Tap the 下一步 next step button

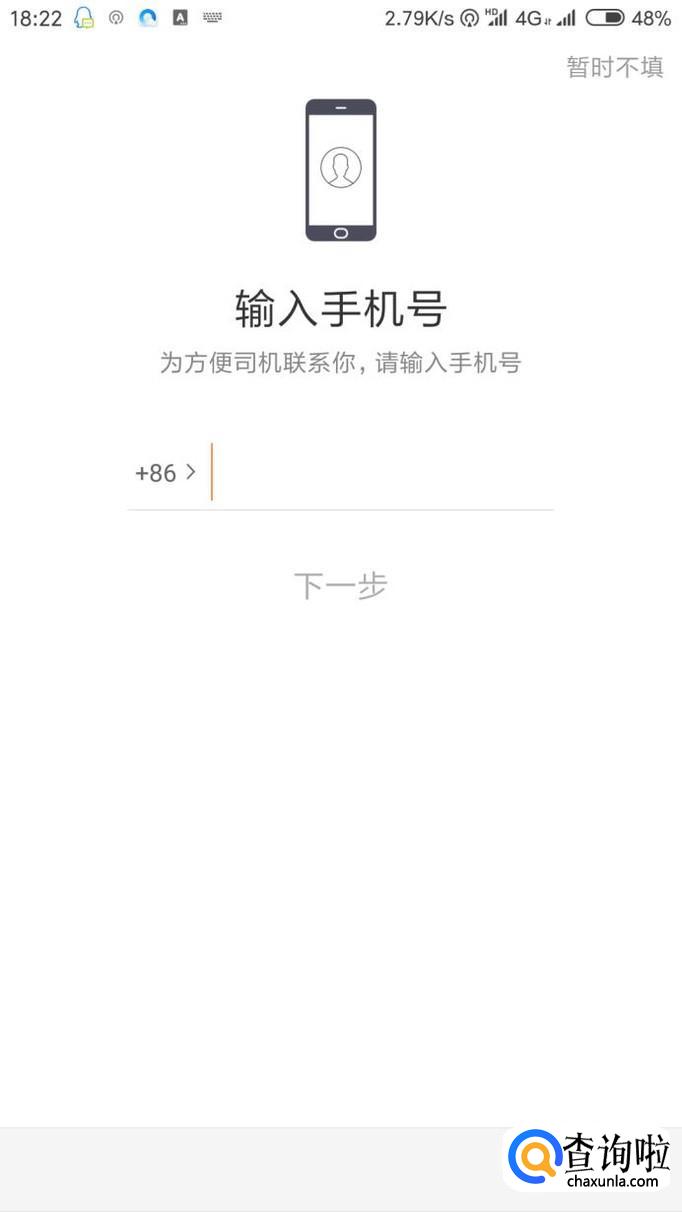coord(340,586)
